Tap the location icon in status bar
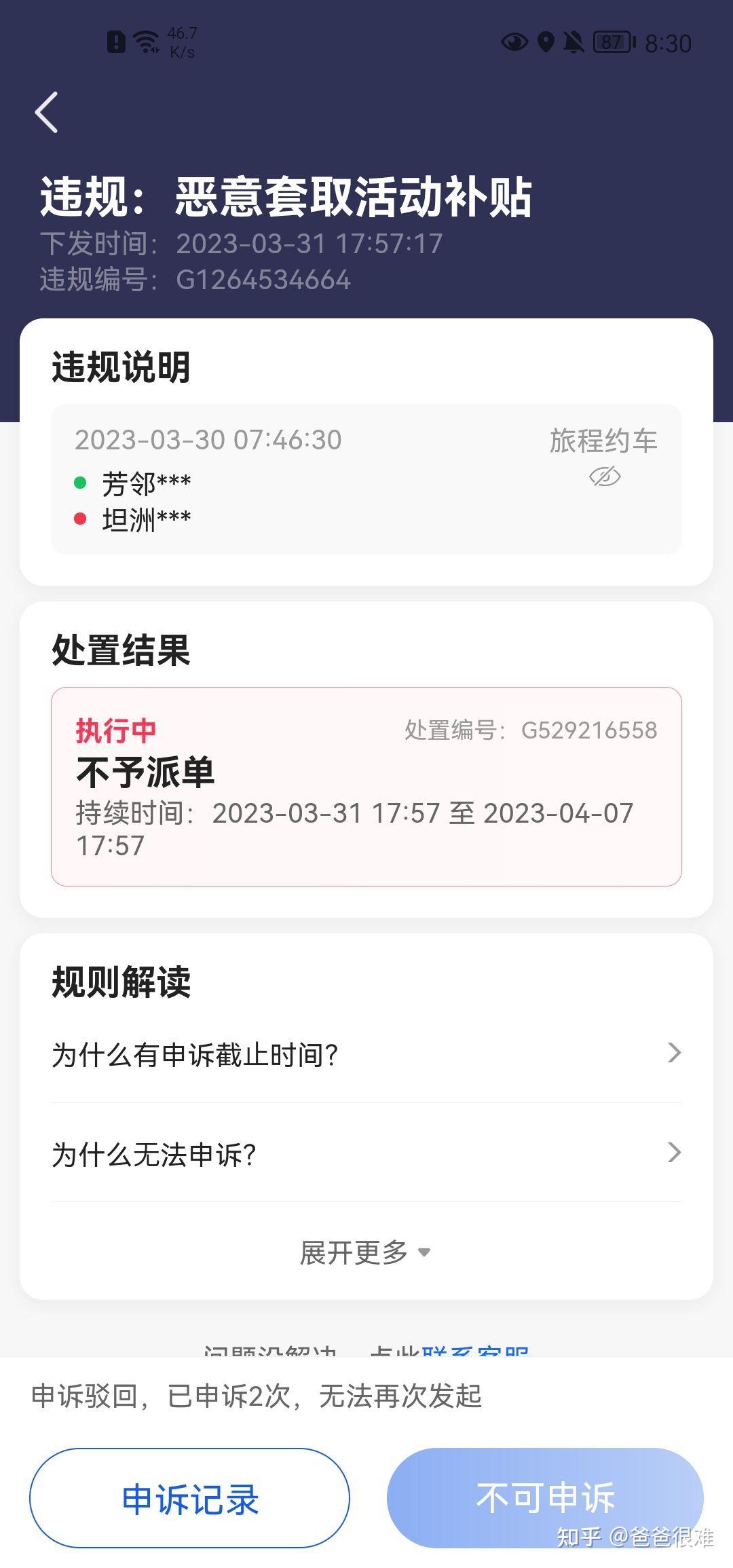The image size is (733, 1568). 547,42
